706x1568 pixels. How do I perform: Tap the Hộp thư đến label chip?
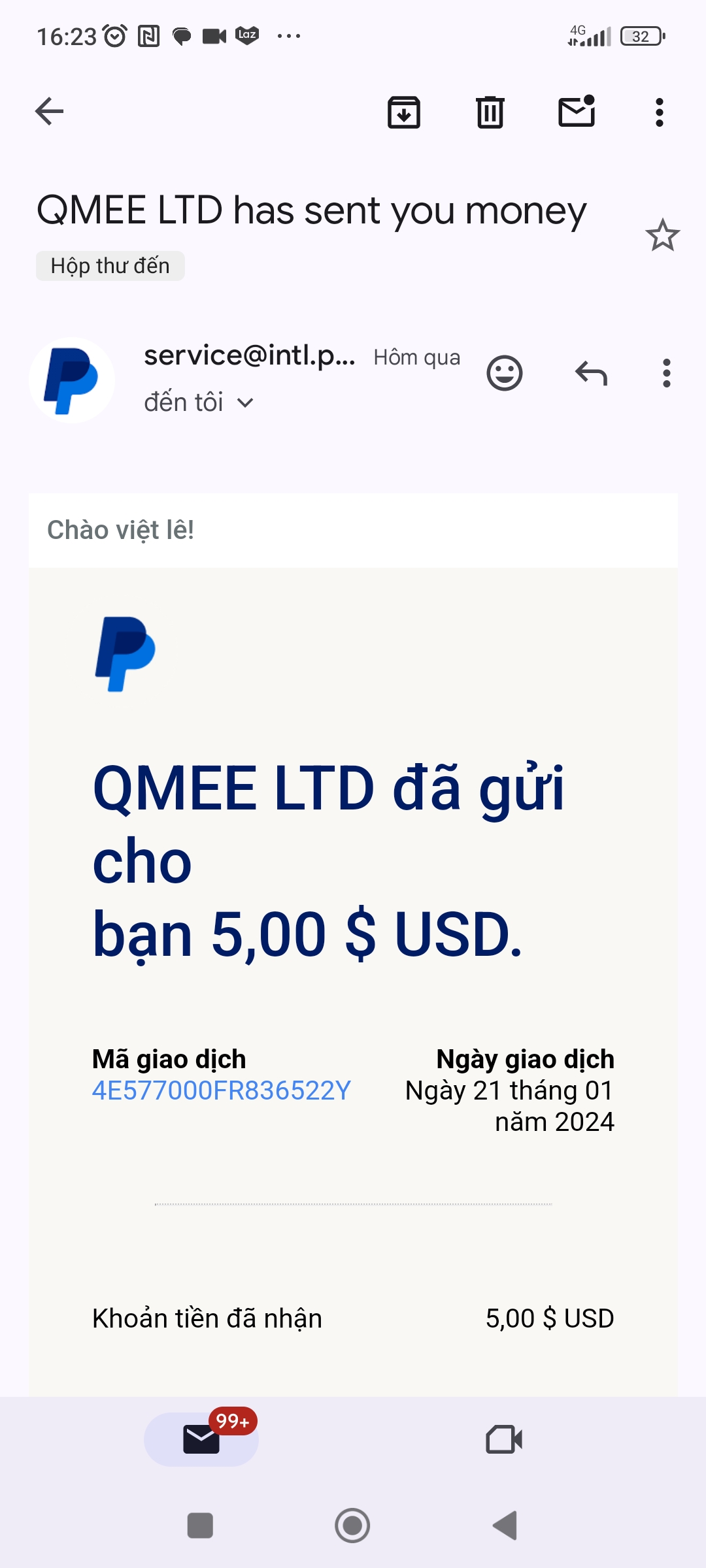(x=110, y=266)
